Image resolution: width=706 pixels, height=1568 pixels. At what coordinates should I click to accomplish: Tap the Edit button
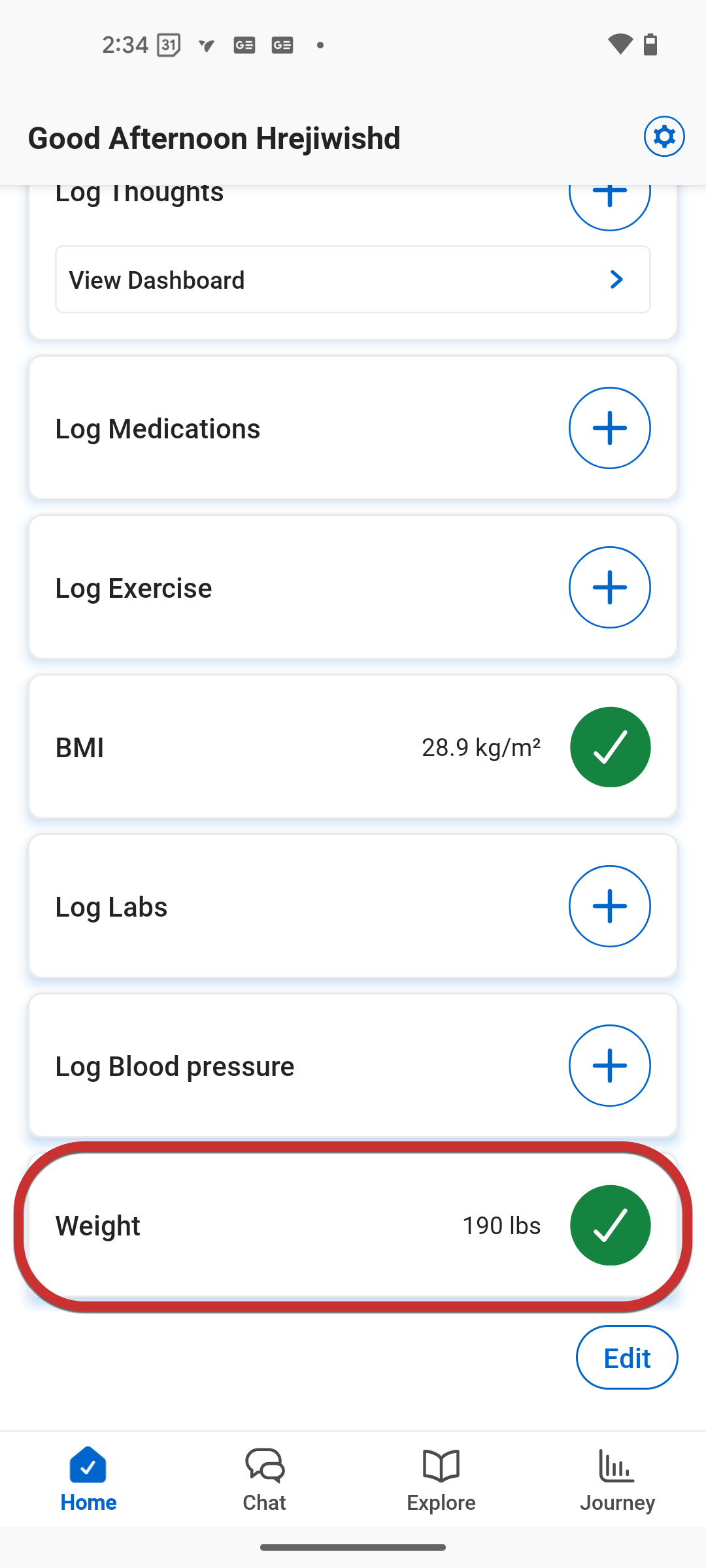pos(627,1357)
